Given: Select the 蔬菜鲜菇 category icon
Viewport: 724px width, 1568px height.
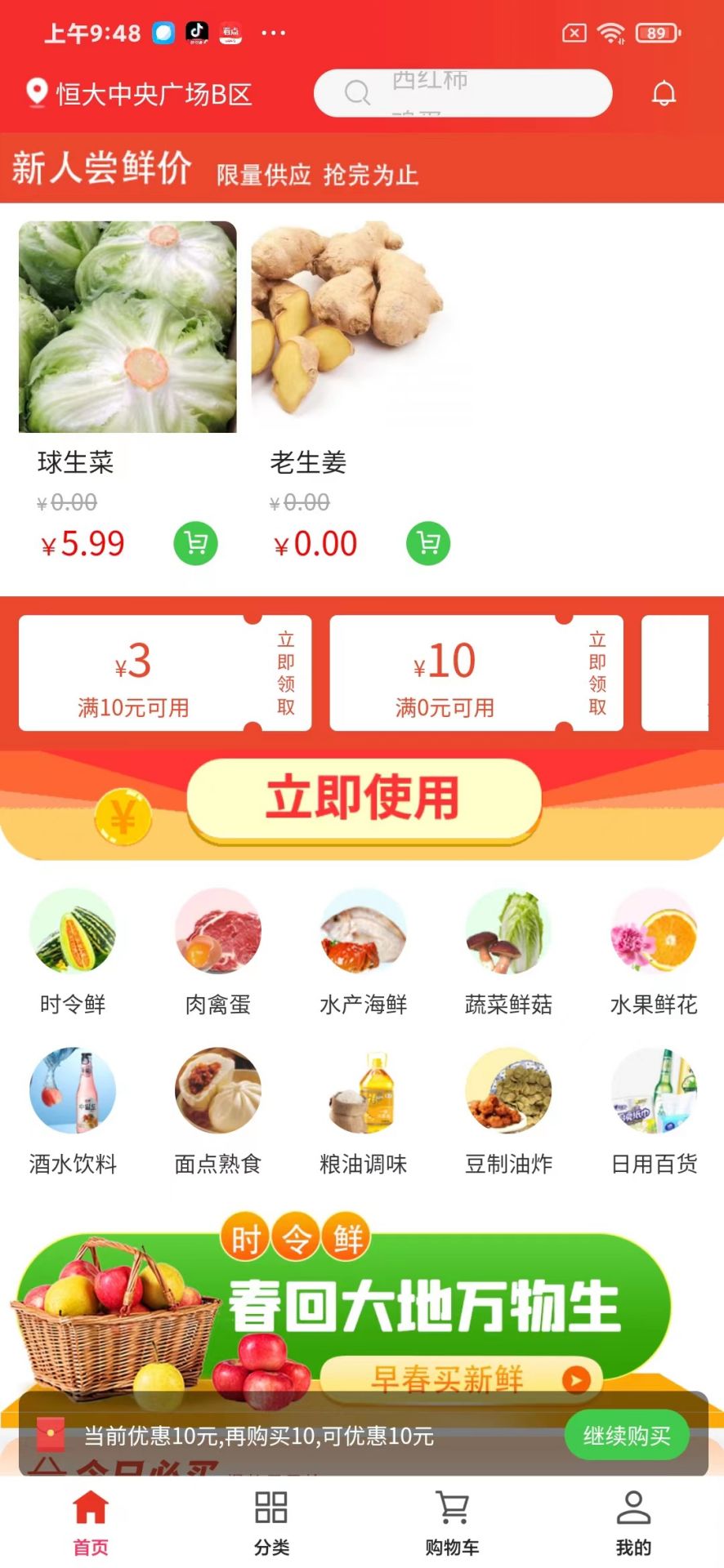Looking at the screenshot, I should [508, 931].
